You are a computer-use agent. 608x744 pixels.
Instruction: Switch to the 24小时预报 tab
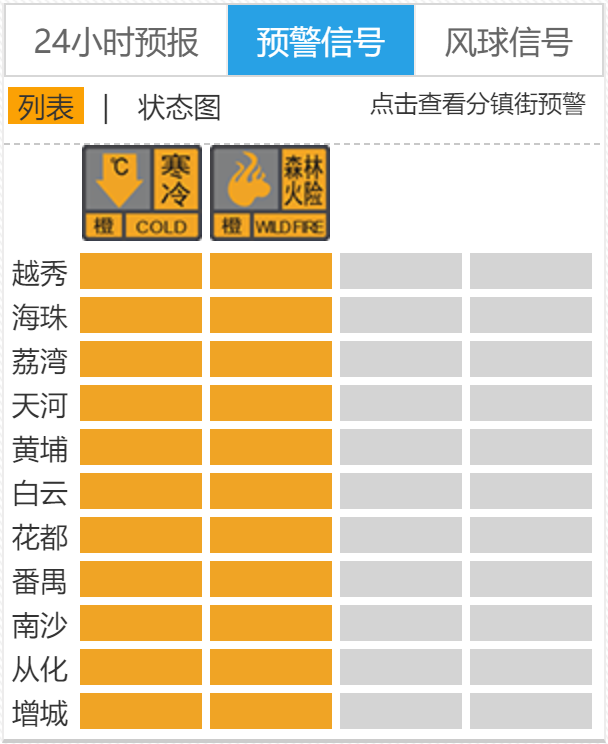click(116, 42)
